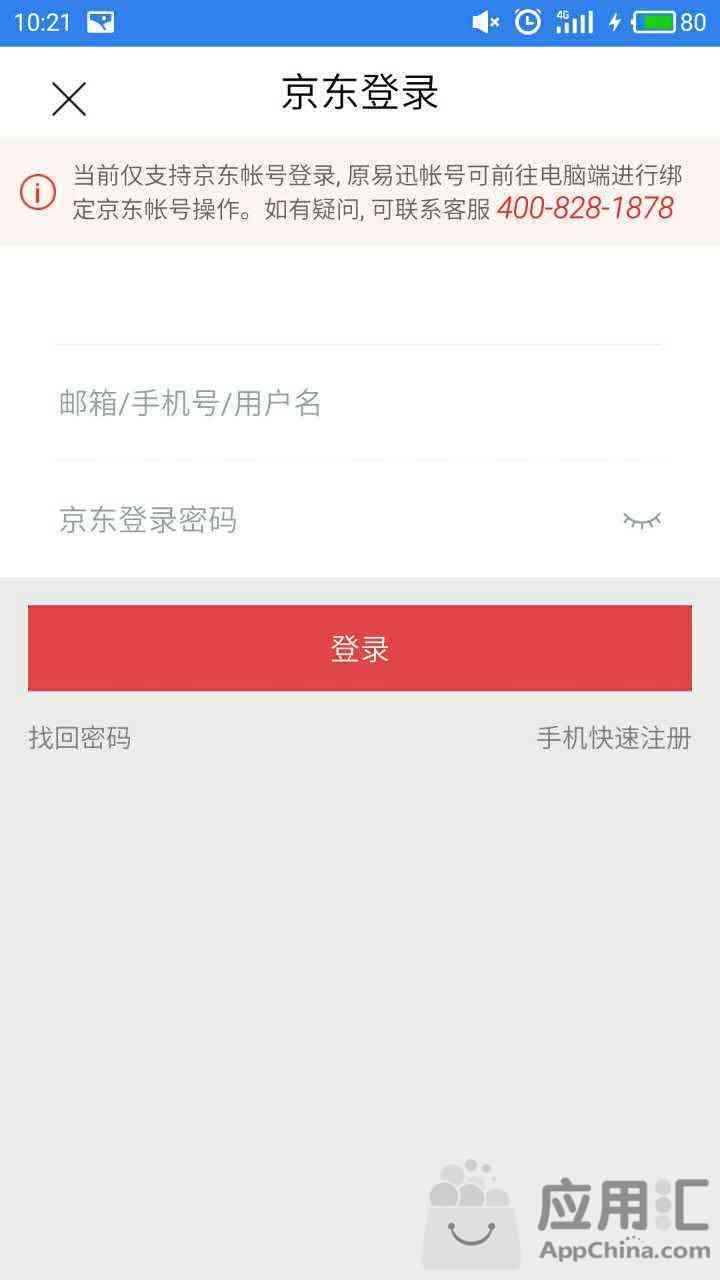Image resolution: width=720 pixels, height=1280 pixels.
Task: Open 手机快速注册 quick registration
Action: pyautogui.click(x=614, y=738)
